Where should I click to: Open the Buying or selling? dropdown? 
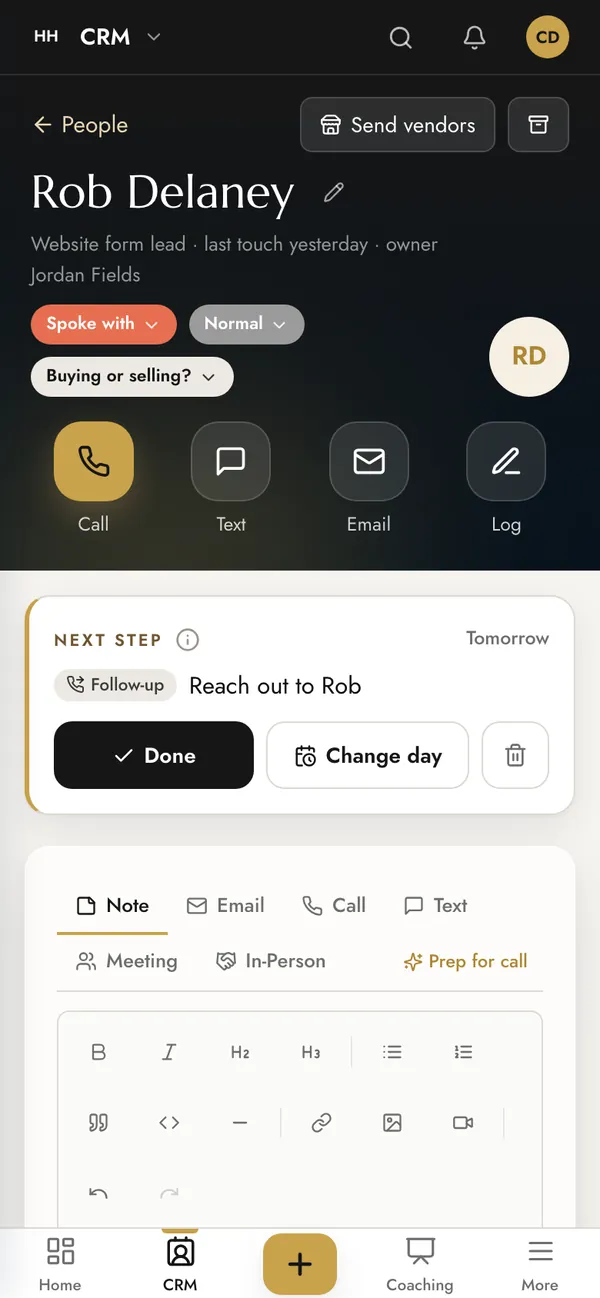click(x=132, y=377)
